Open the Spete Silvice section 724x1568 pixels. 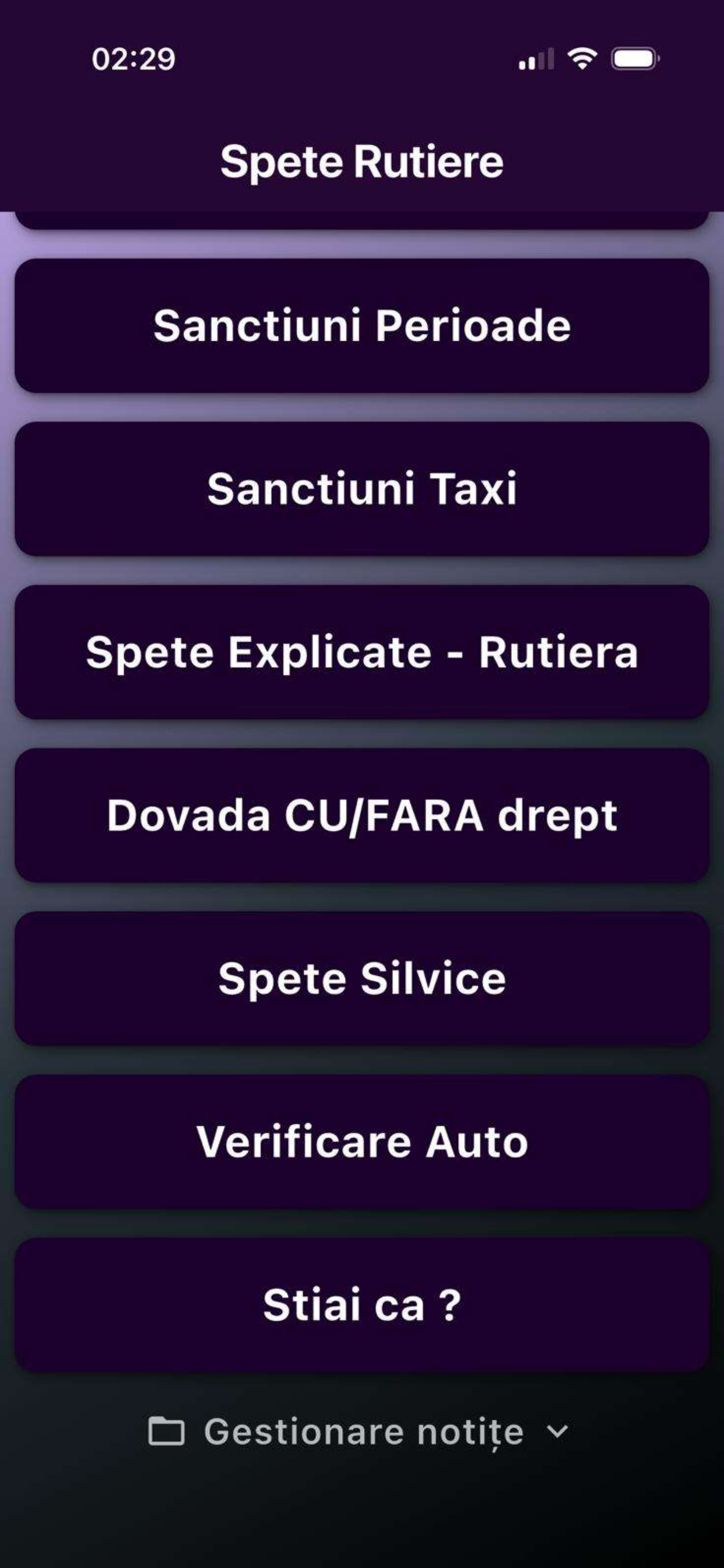(361, 978)
